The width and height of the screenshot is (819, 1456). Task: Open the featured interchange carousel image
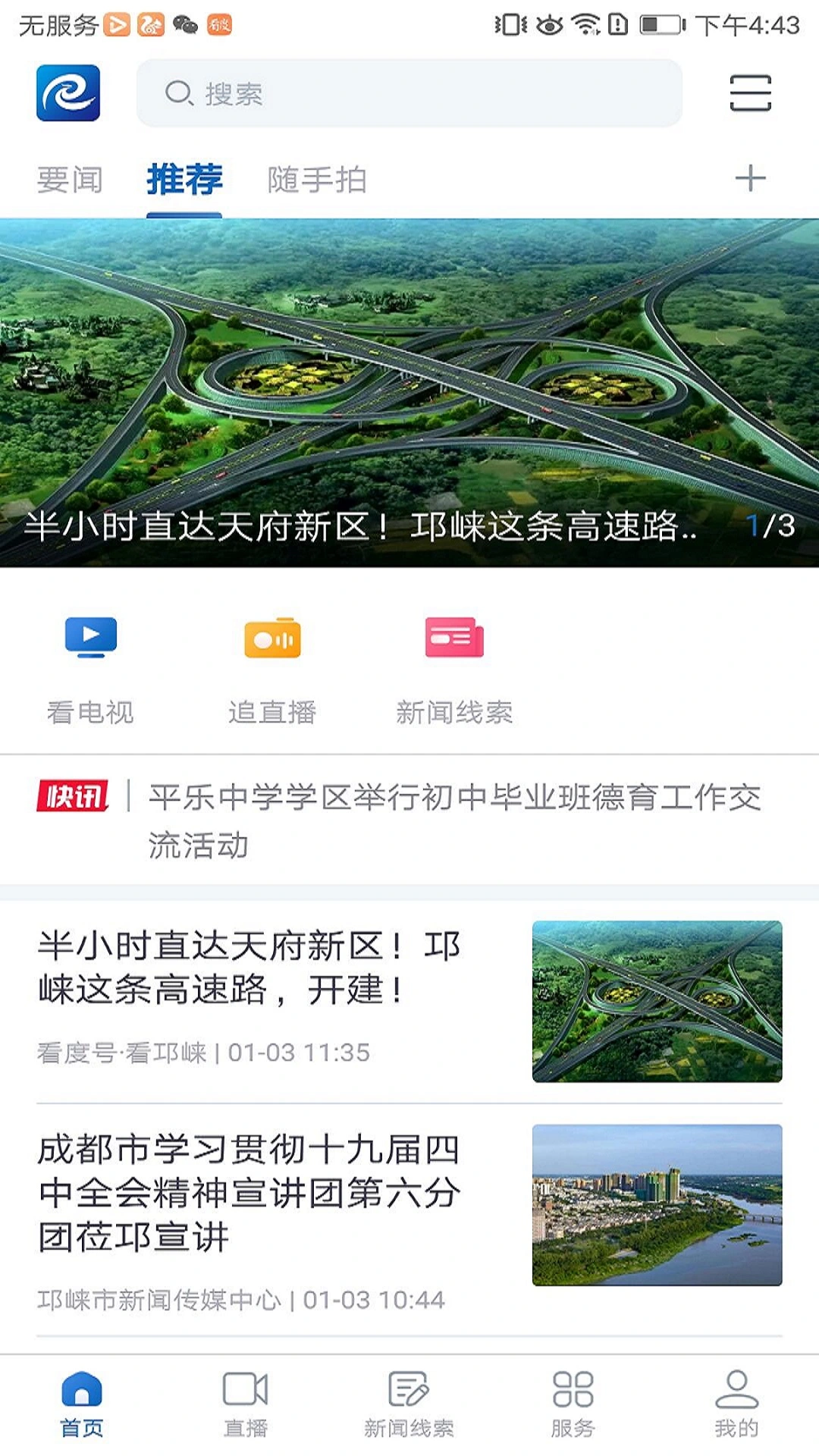tap(409, 364)
